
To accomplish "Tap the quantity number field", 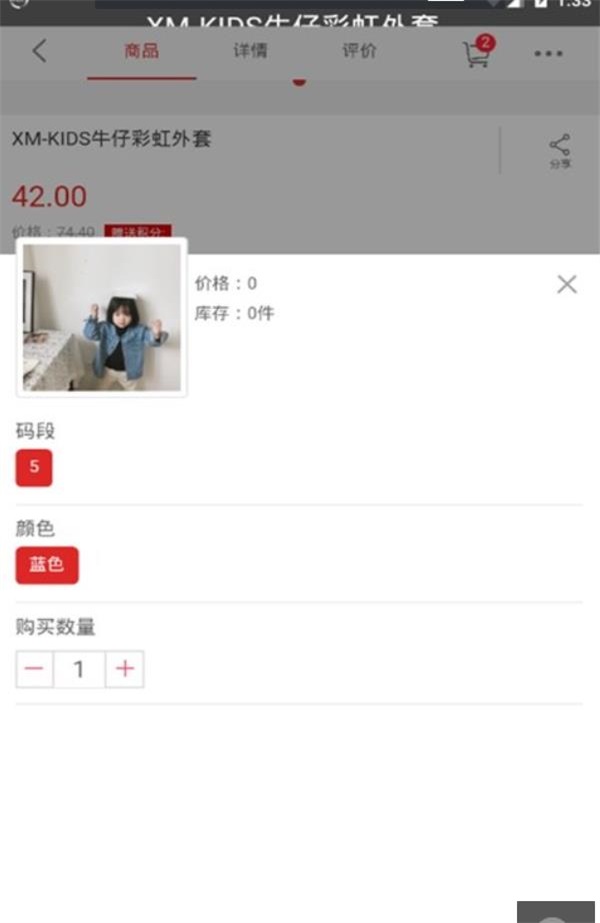I will pos(79,669).
